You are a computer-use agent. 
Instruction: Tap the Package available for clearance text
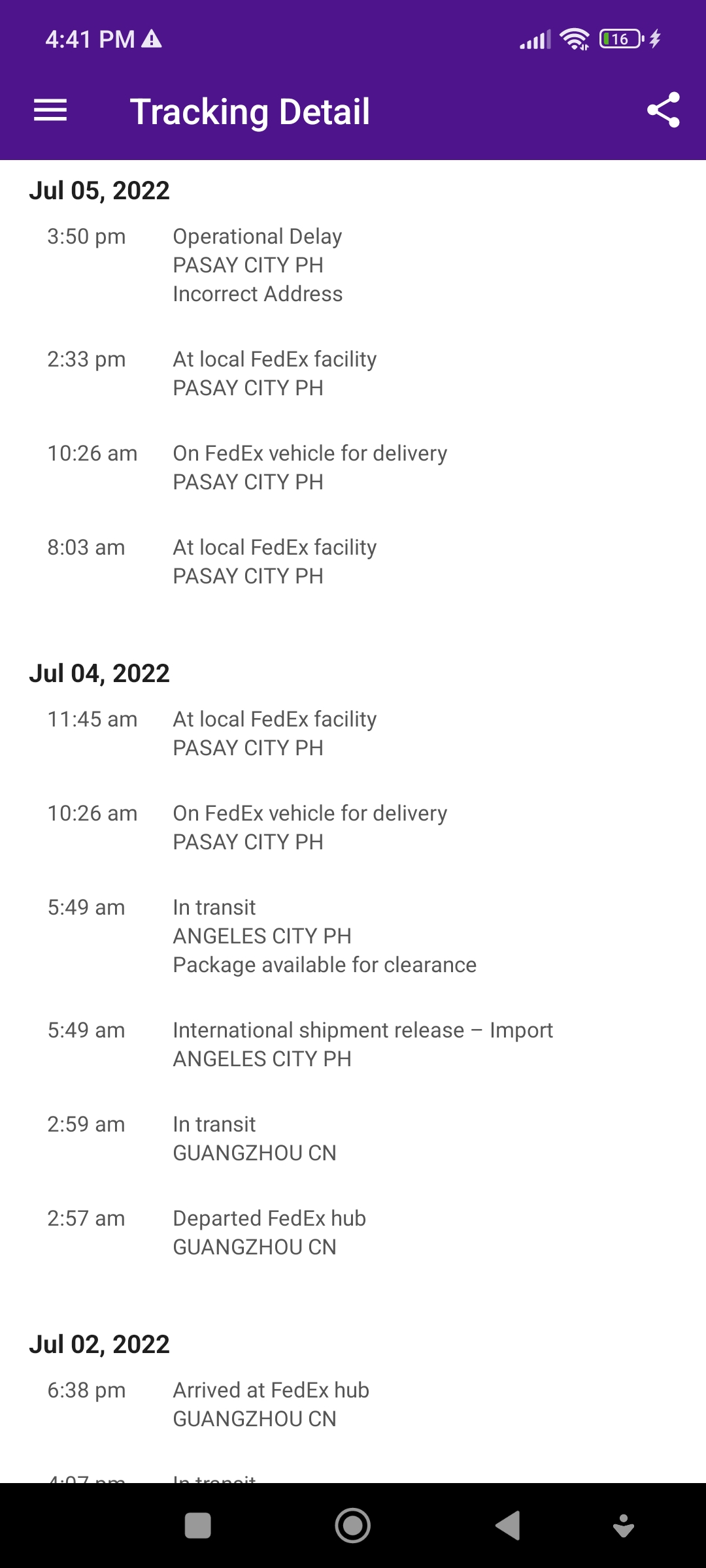[x=324, y=964]
